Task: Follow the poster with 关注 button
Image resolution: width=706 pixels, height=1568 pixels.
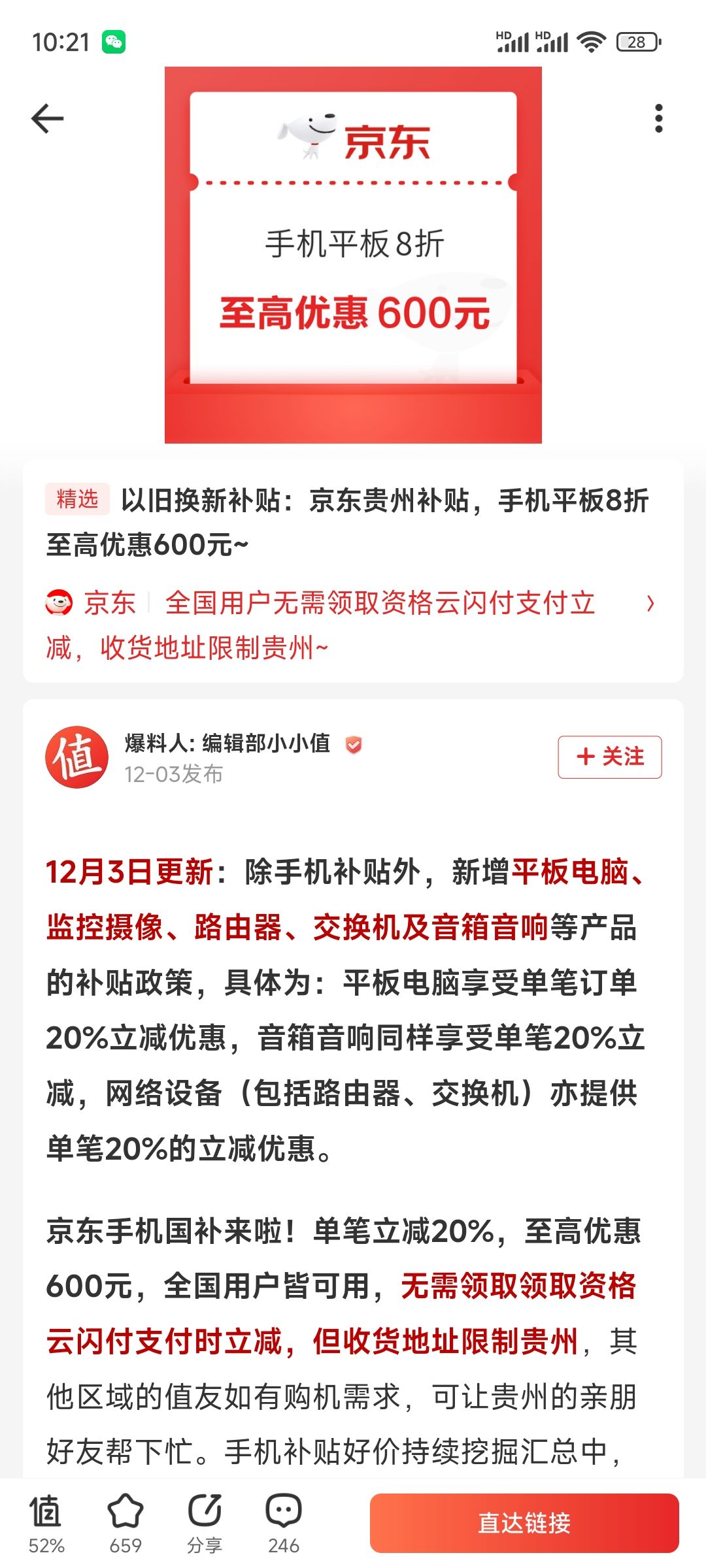Action: (x=609, y=757)
